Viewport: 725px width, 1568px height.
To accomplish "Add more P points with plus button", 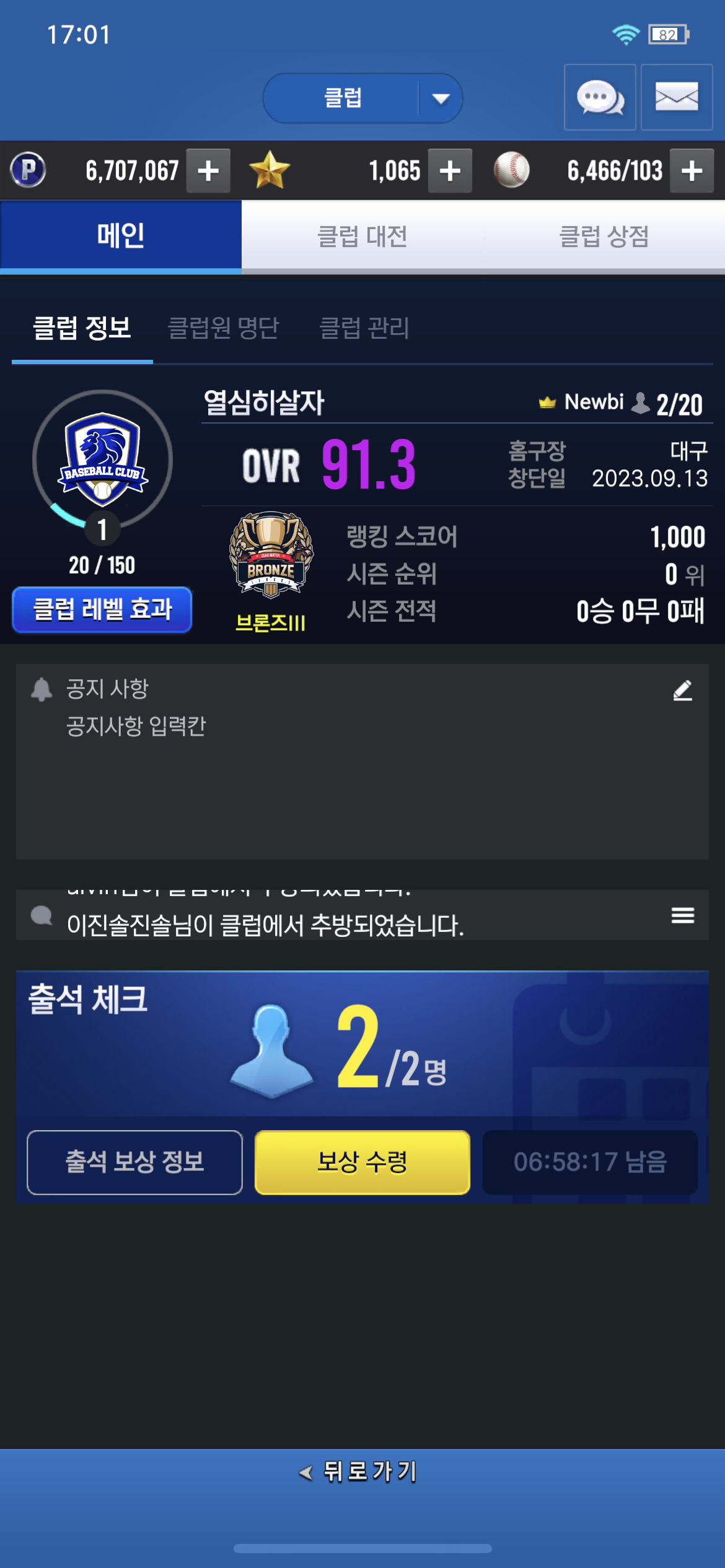I will [x=208, y=171].
